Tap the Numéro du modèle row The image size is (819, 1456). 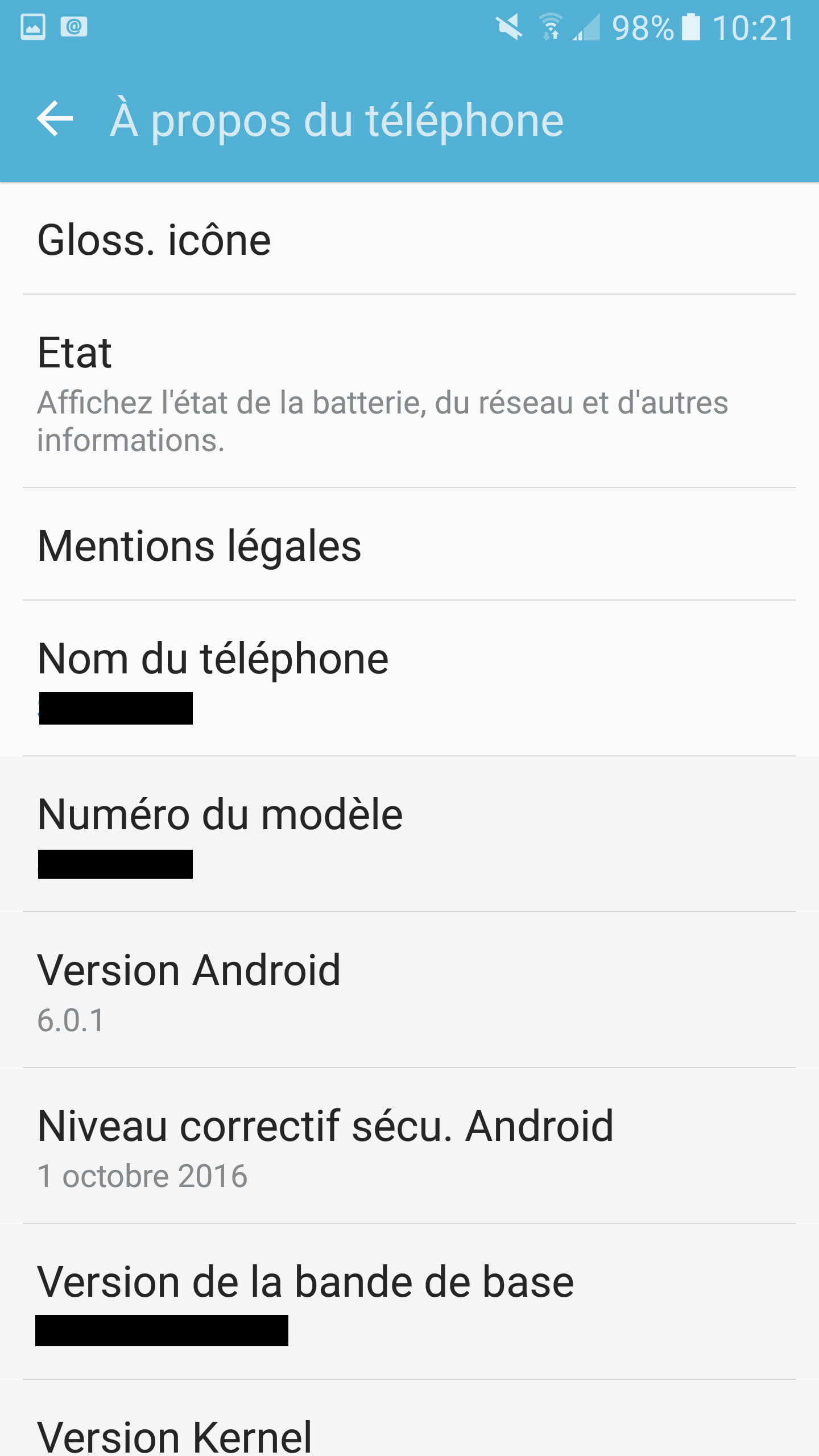coord(409,834)
